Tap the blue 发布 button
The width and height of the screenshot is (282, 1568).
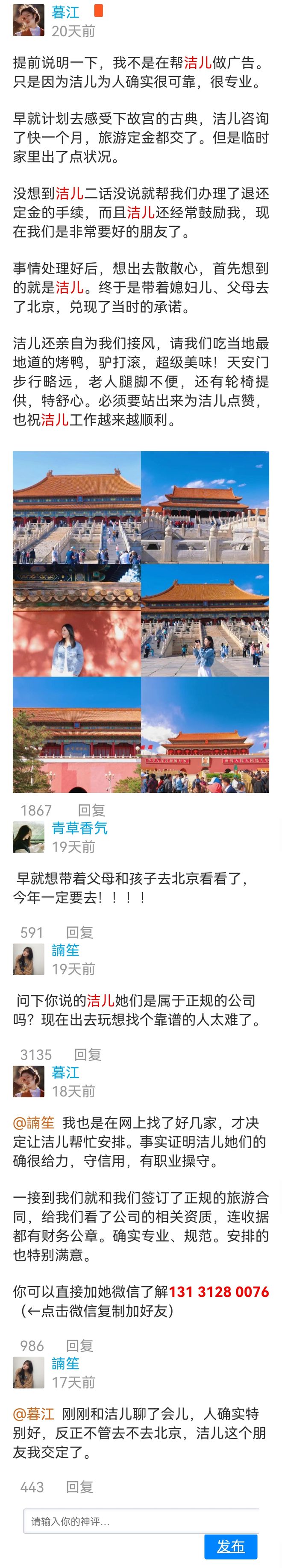tap(230, 1547)
